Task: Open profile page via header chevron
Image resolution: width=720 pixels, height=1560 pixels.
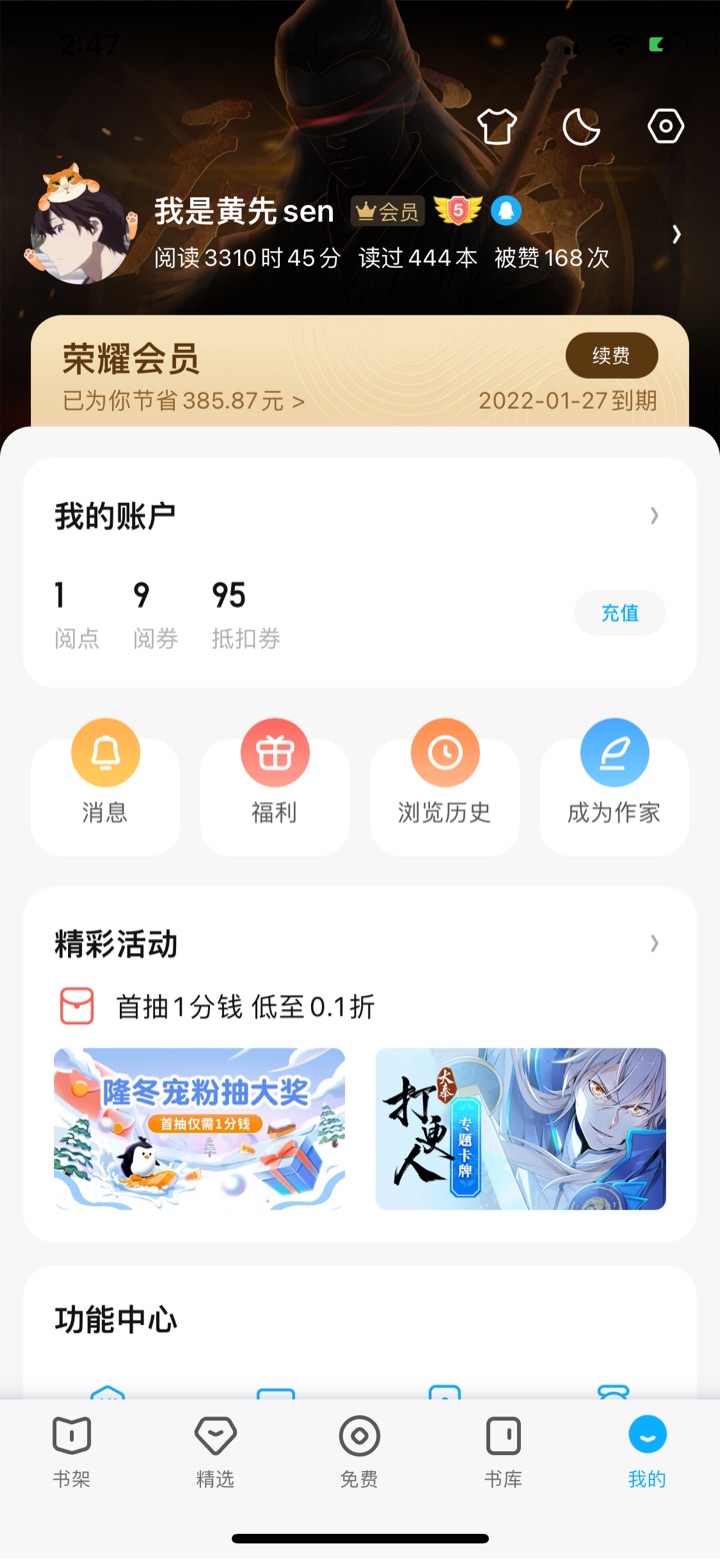Action: [676, 234]
